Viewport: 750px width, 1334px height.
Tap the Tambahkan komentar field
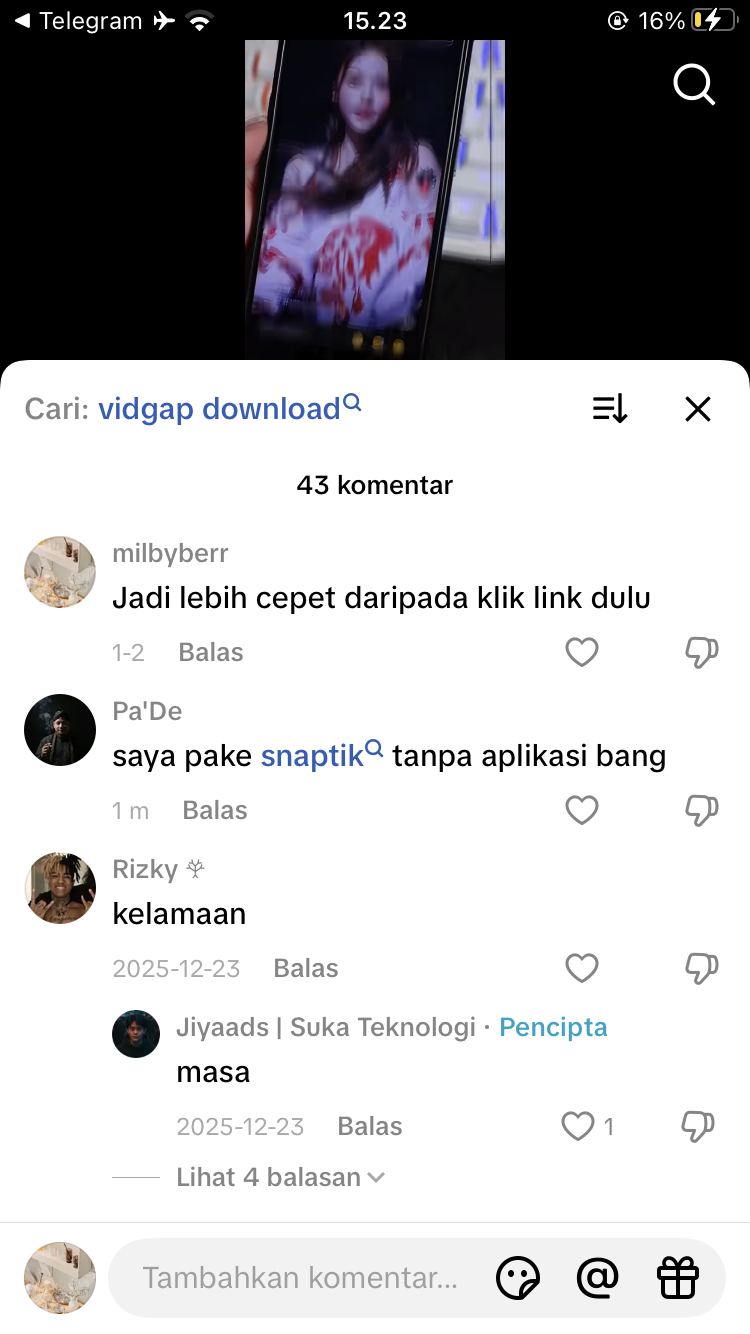pyautogui.click(x=300, y=1277)
